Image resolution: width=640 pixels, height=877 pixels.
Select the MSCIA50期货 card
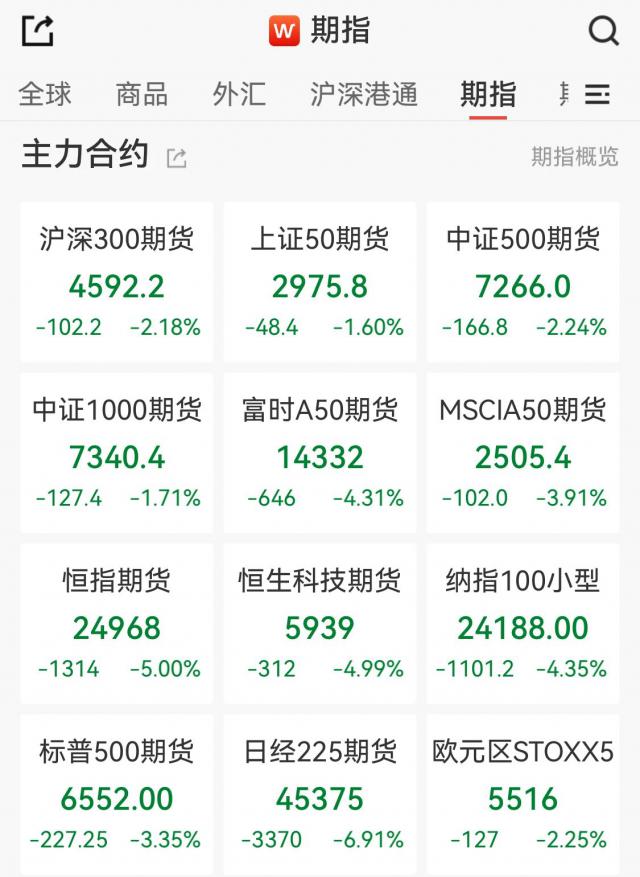click(523, 453)
